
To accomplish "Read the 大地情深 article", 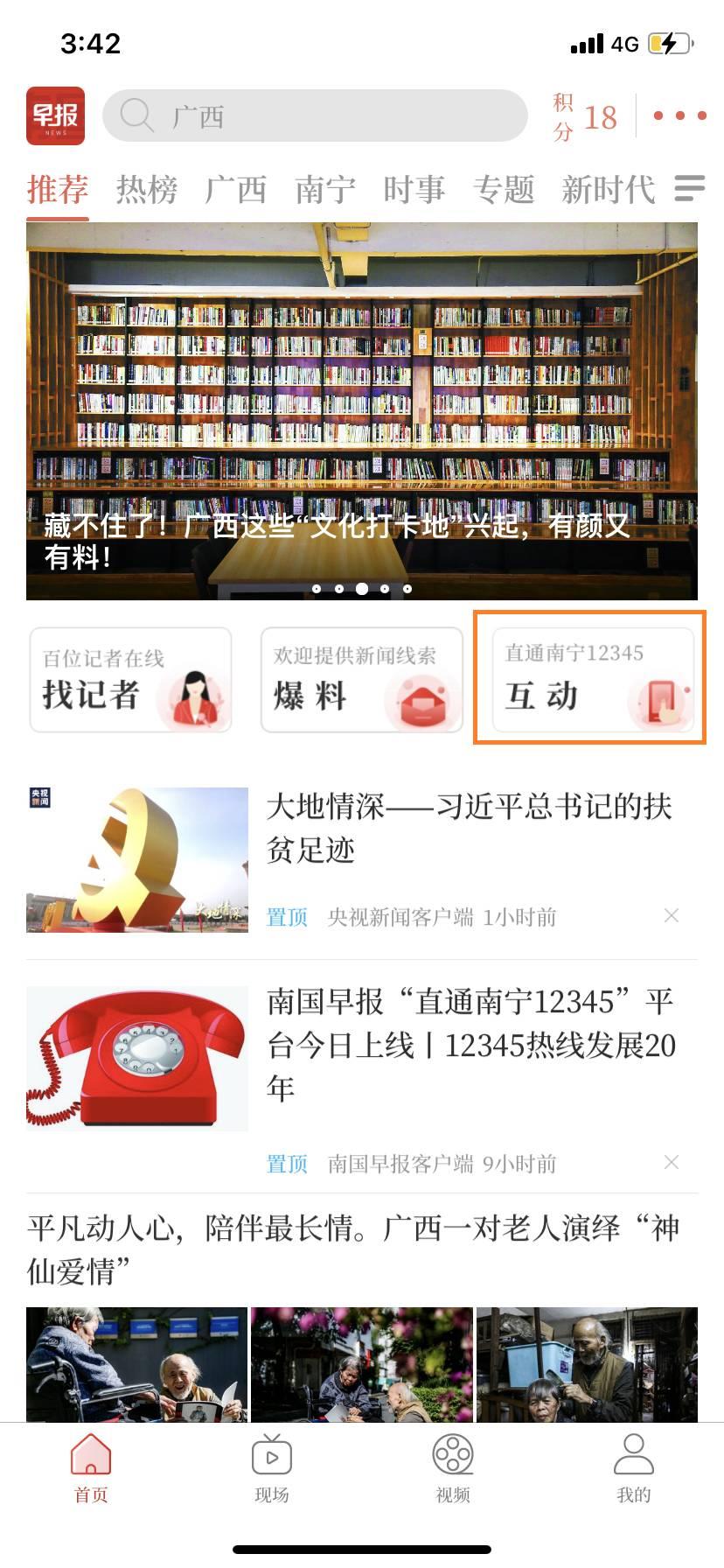I will tap(469, 827).
